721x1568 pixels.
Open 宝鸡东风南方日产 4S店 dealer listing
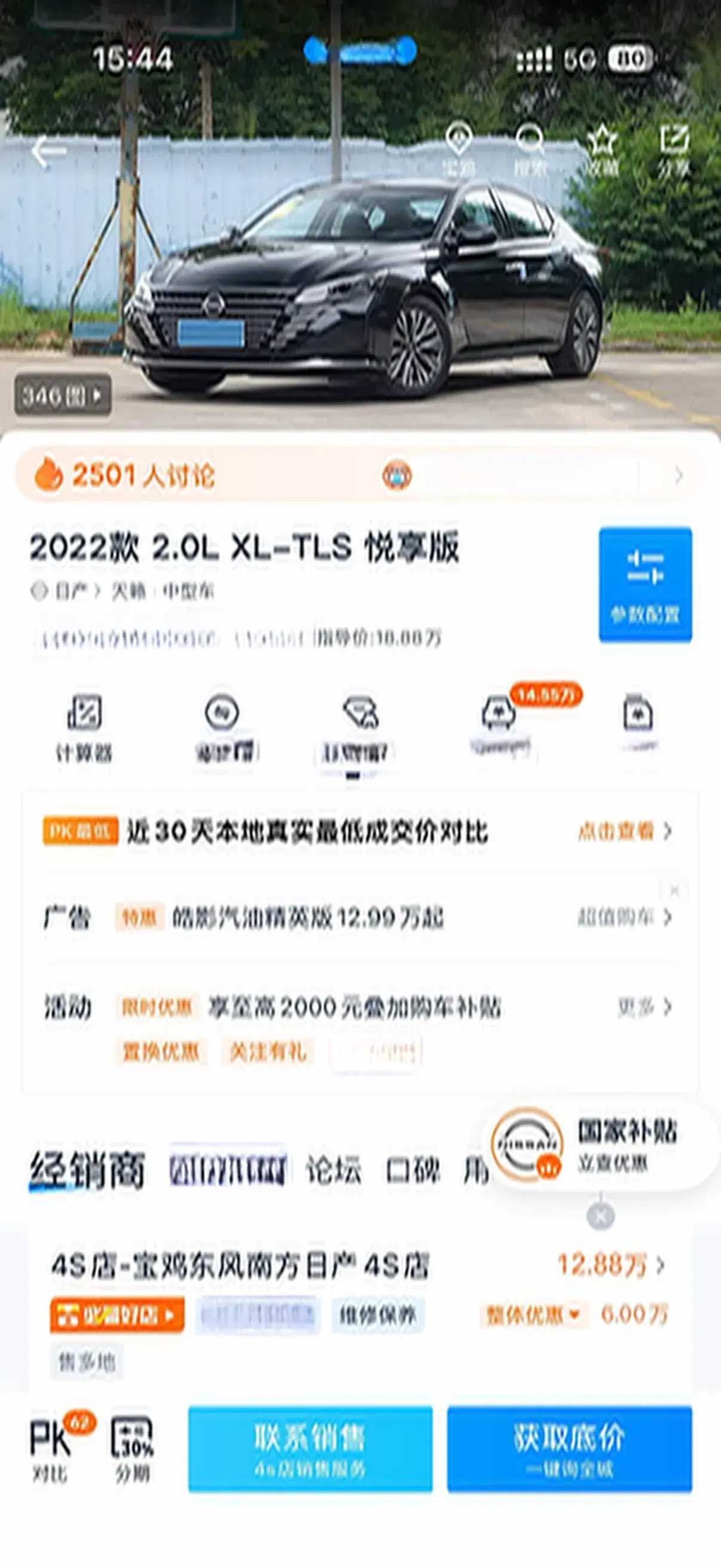(240, 1266)
